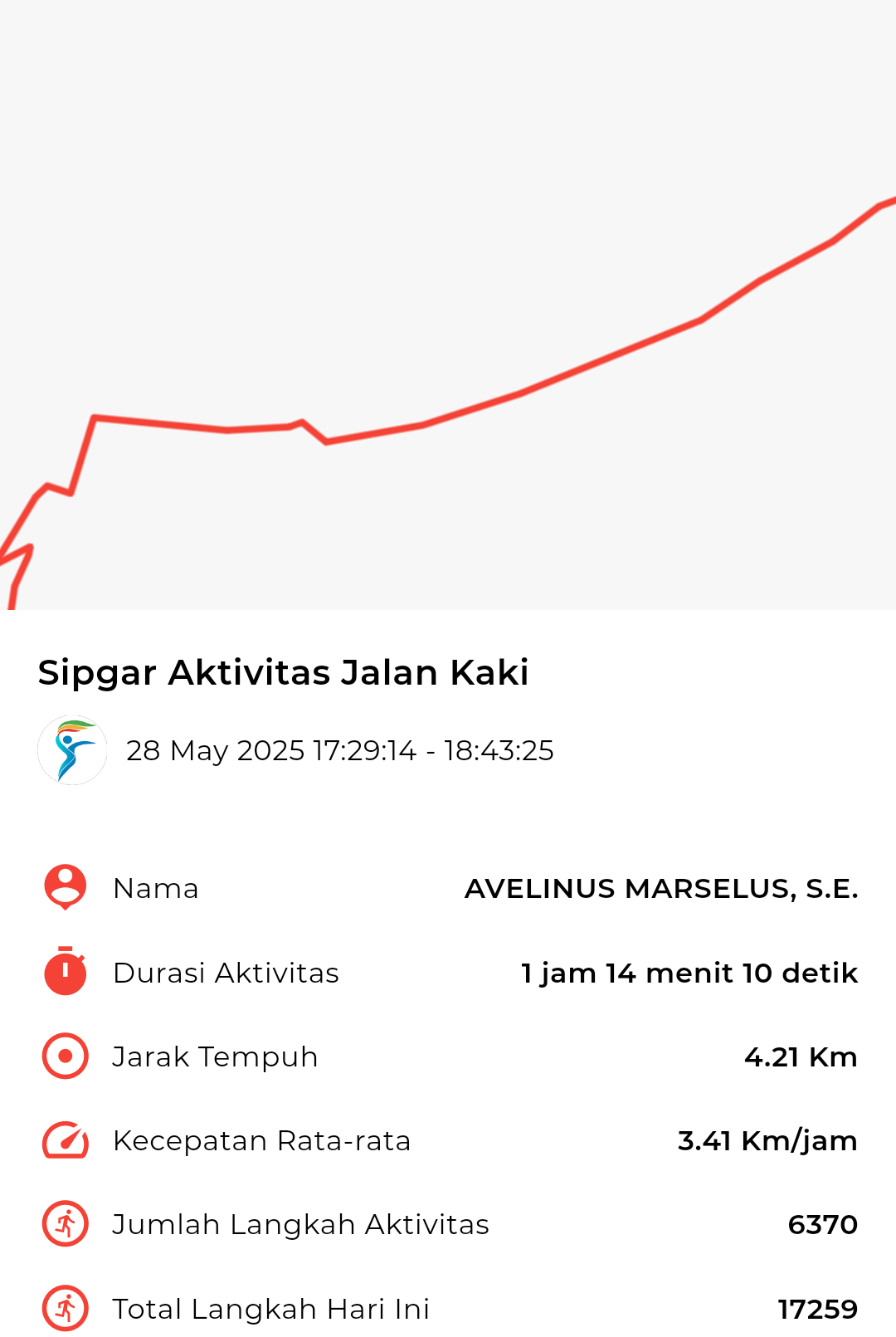Click the total steps value 17259

click(x=818, y=1308)
